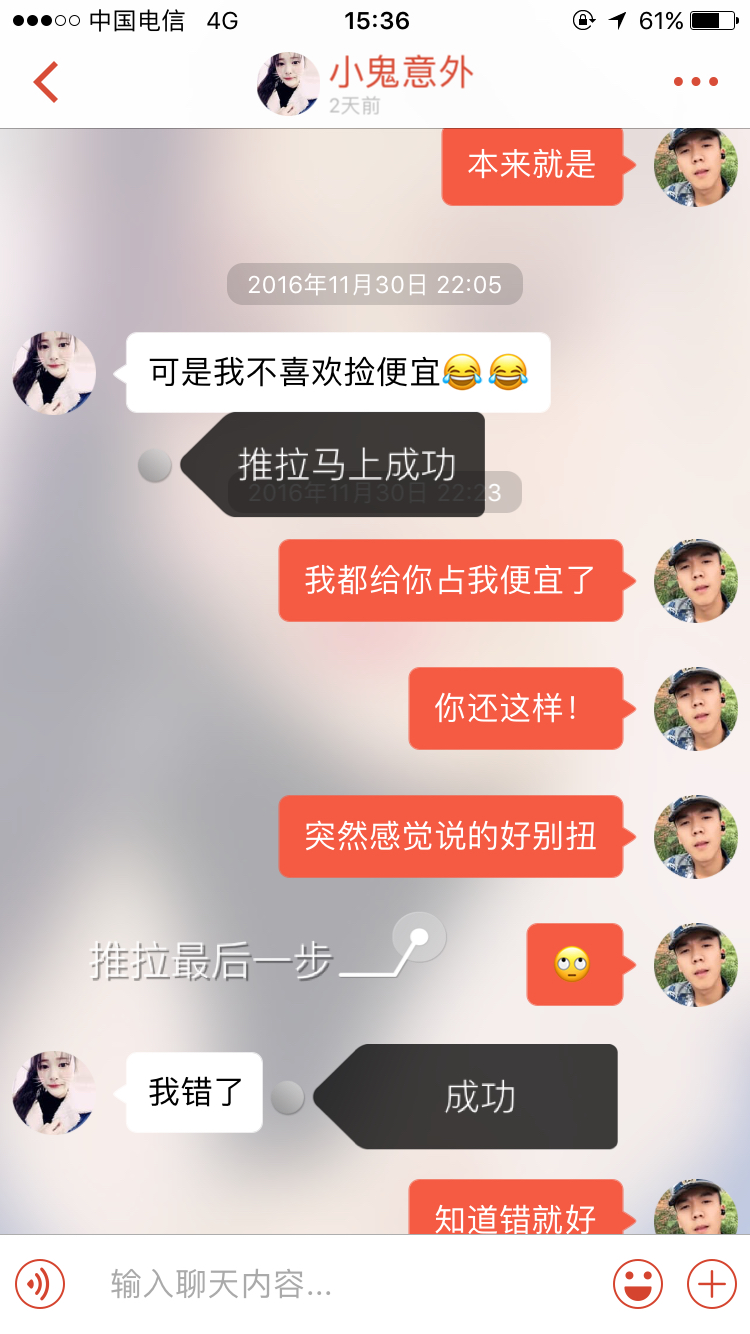The height and width of the screenshot is (1334, 750).
Task: Tap sender avatar beside 可是我不喜欢捡便宜
Action: [54, 373]
